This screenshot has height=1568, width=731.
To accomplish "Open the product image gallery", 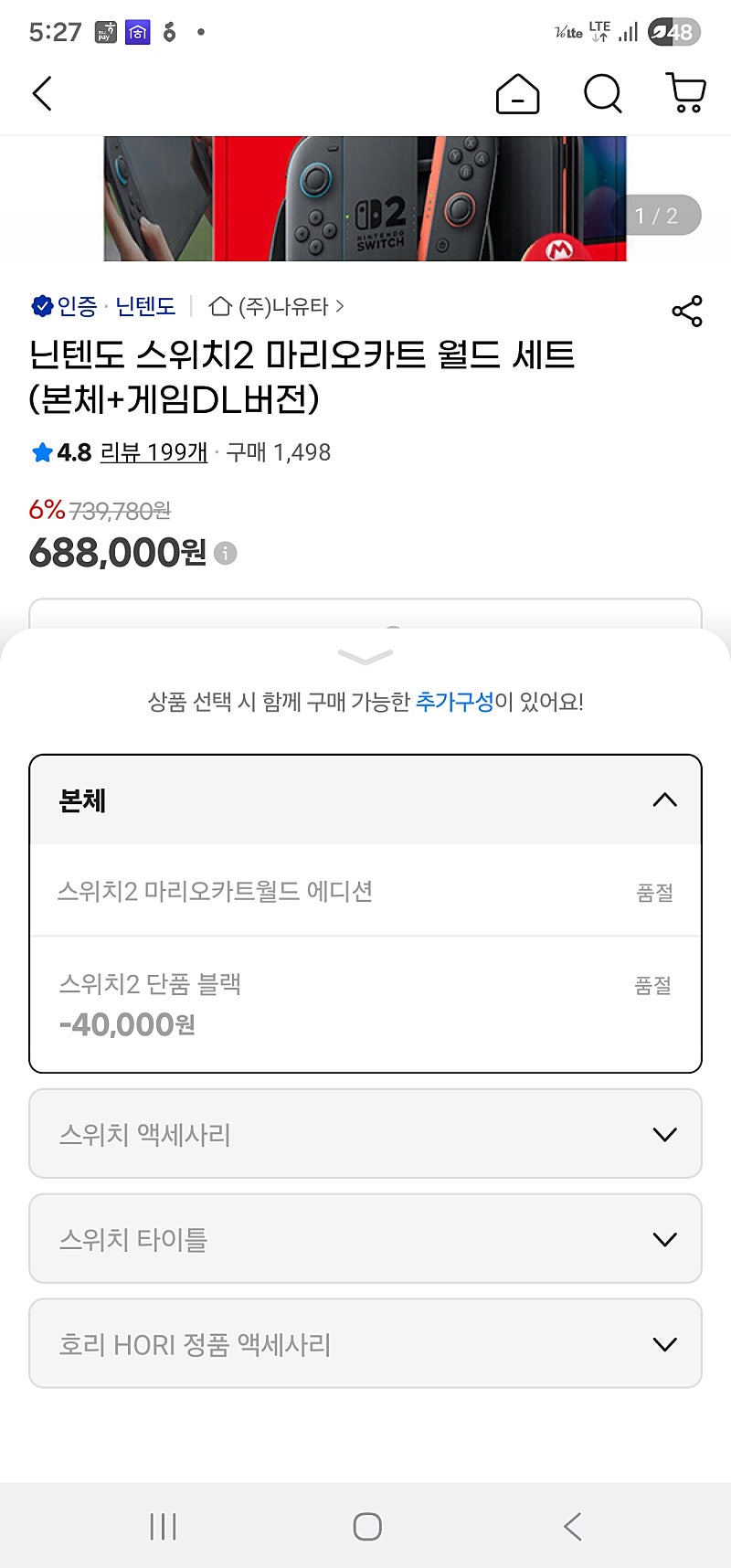I will [365, 199].
